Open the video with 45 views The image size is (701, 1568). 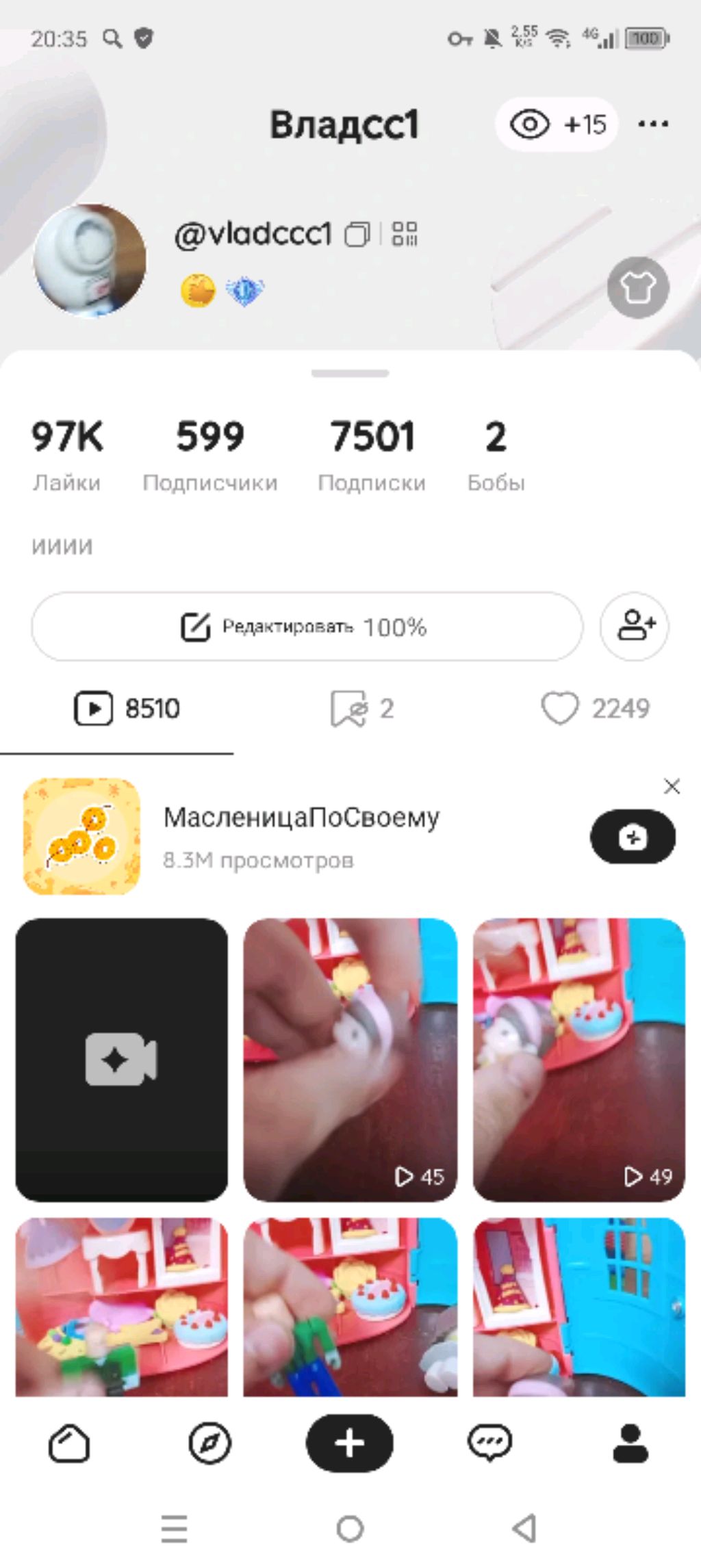[x=350, y=1059]
